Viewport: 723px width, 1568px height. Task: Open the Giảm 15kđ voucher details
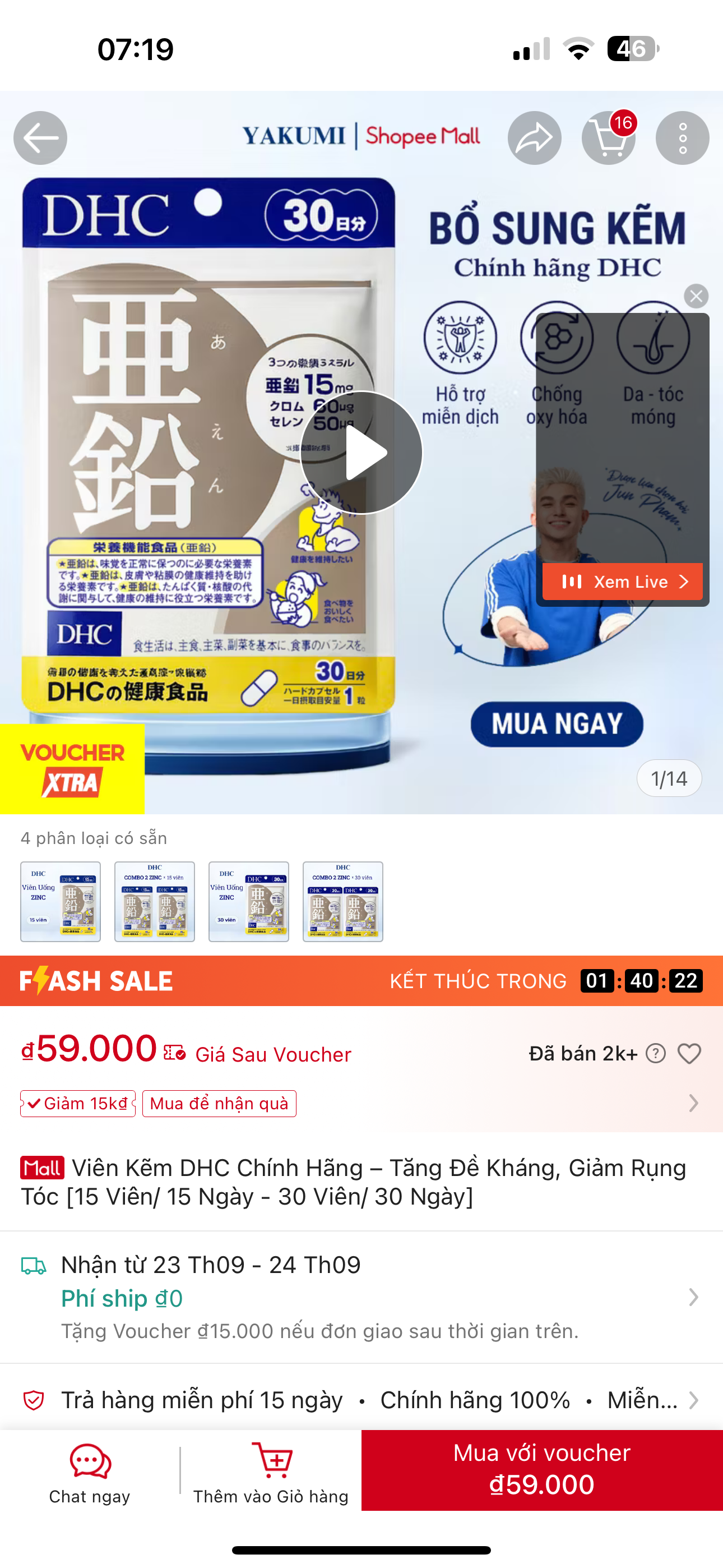(78, 1104)
